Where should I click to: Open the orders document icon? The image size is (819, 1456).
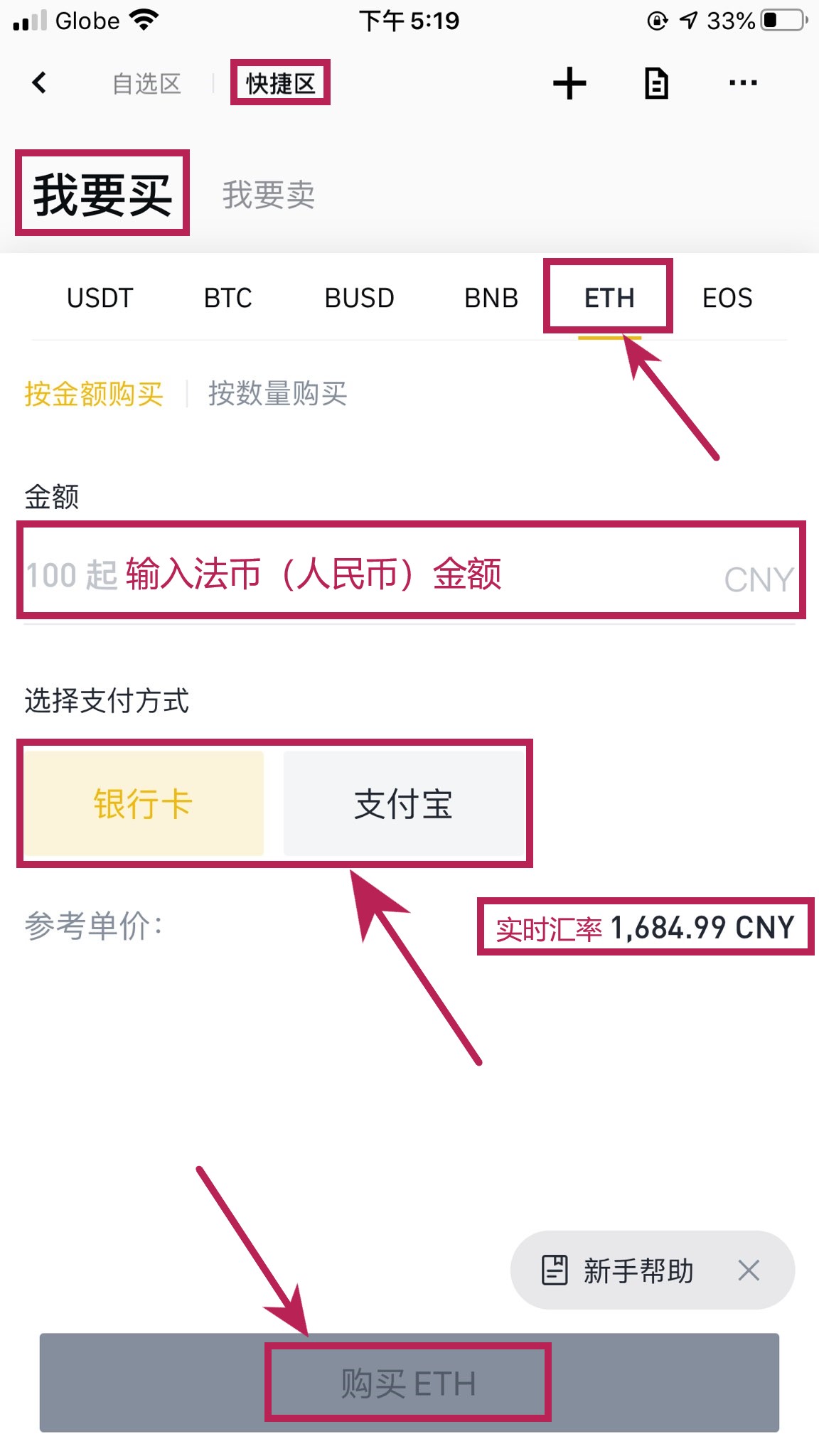point(656,84)
